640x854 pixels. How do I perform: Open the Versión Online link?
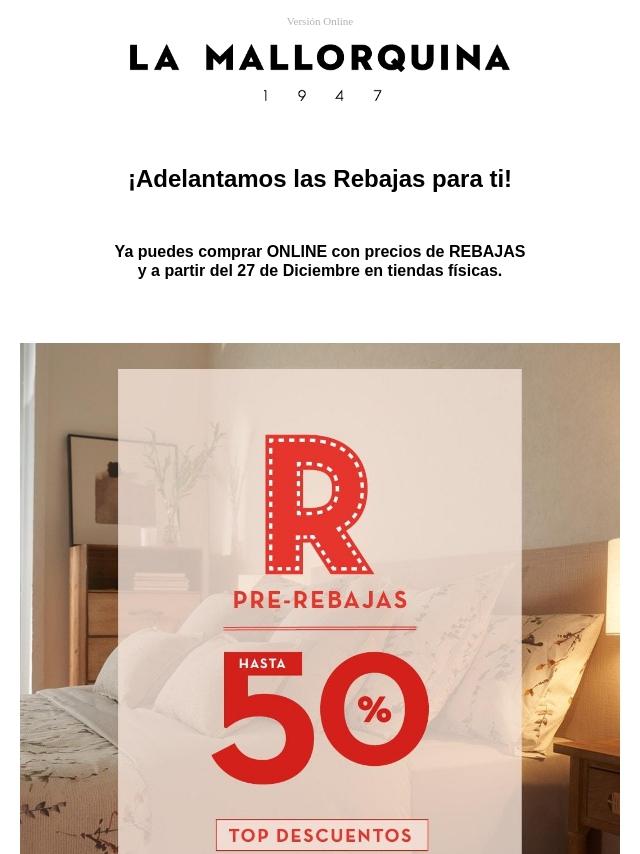319,21
